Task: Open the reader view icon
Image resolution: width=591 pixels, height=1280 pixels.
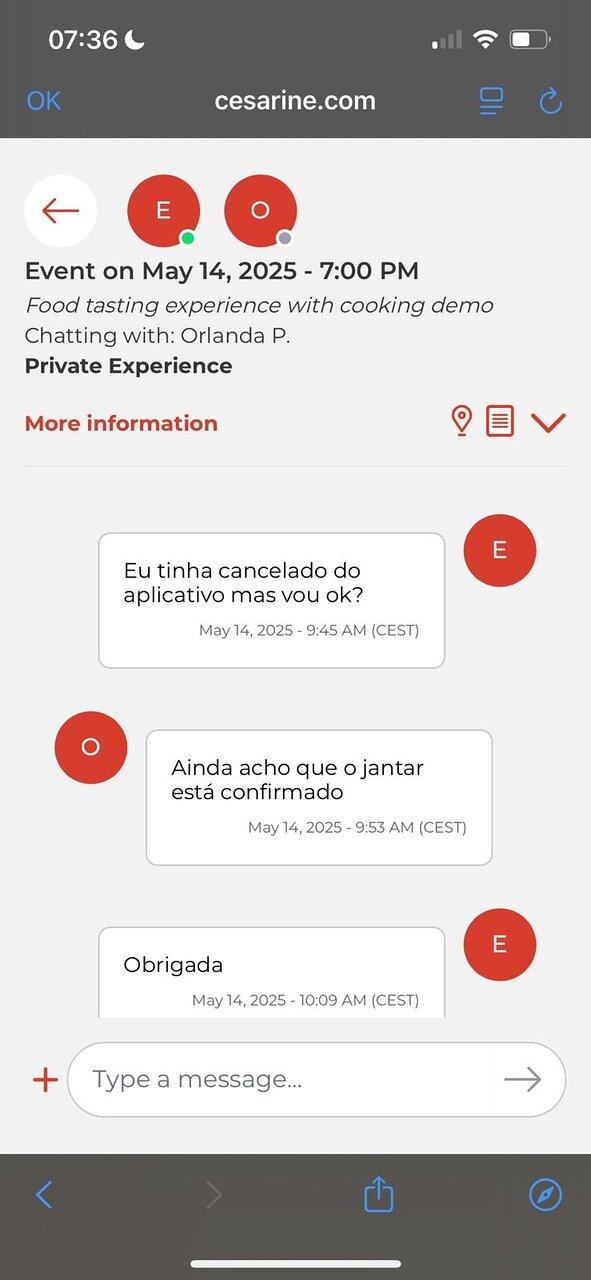Action: [x=491, y=101]
